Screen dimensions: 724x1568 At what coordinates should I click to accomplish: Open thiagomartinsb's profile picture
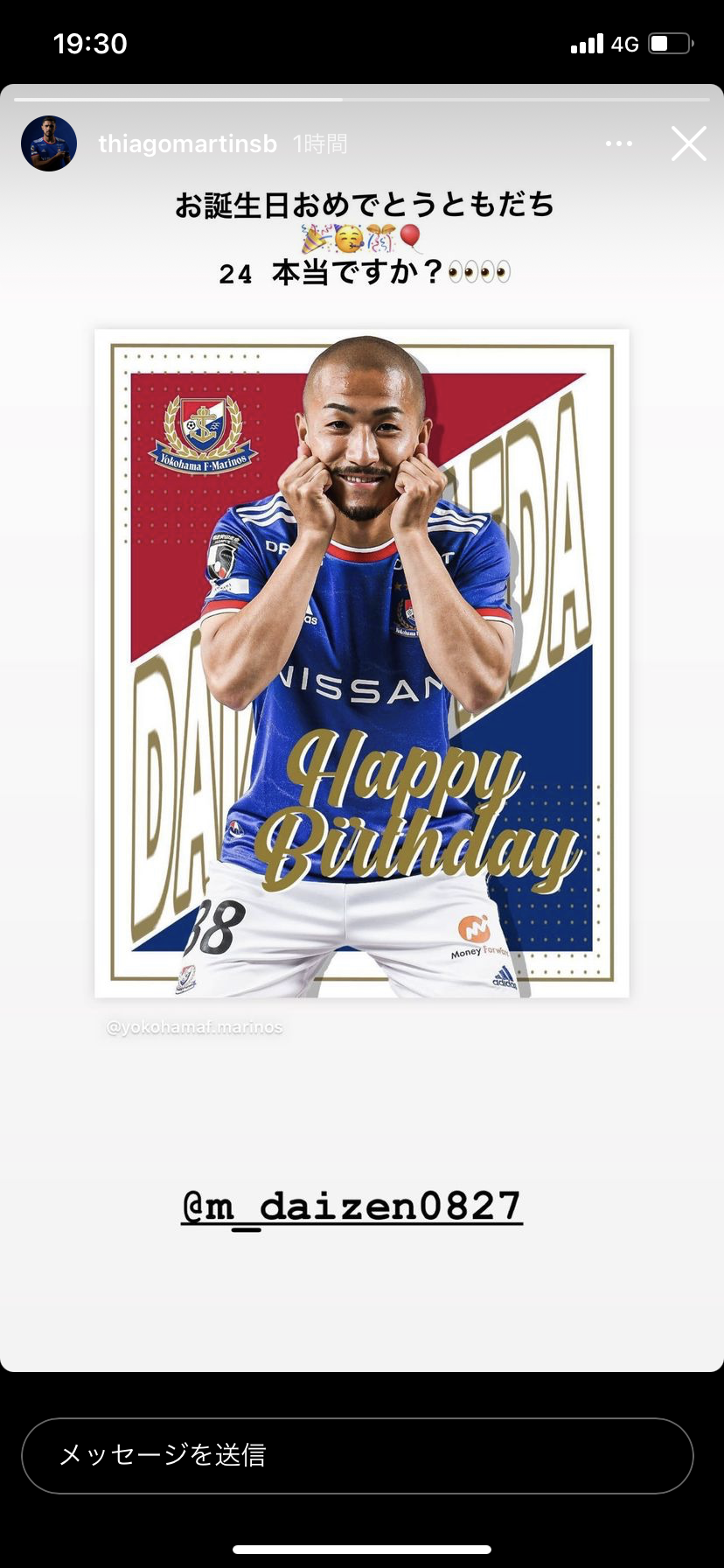49,143
